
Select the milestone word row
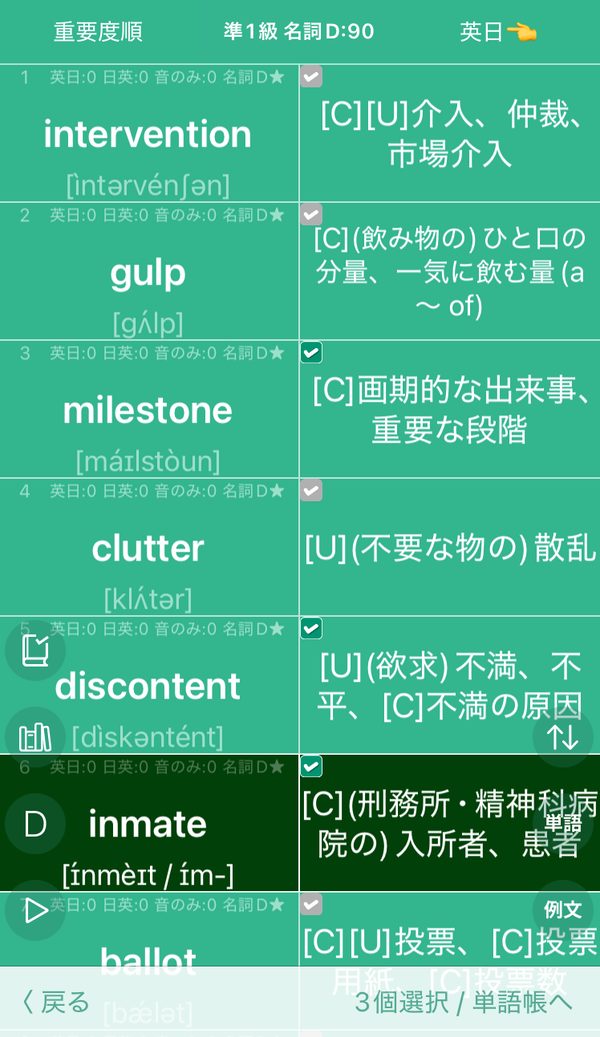pyautogui.click(x=150, y=409)
